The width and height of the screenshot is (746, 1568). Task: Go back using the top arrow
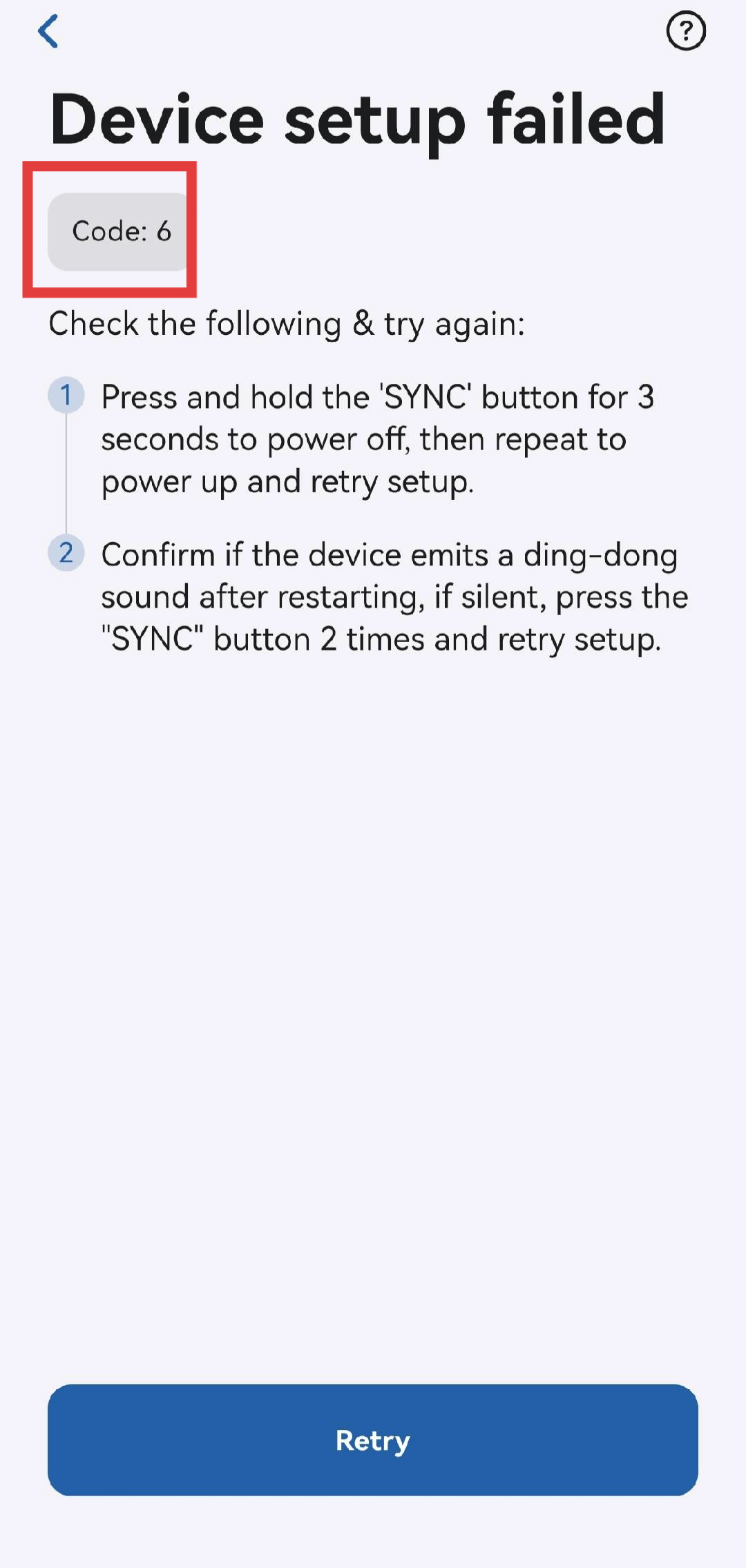coord(48,31)
